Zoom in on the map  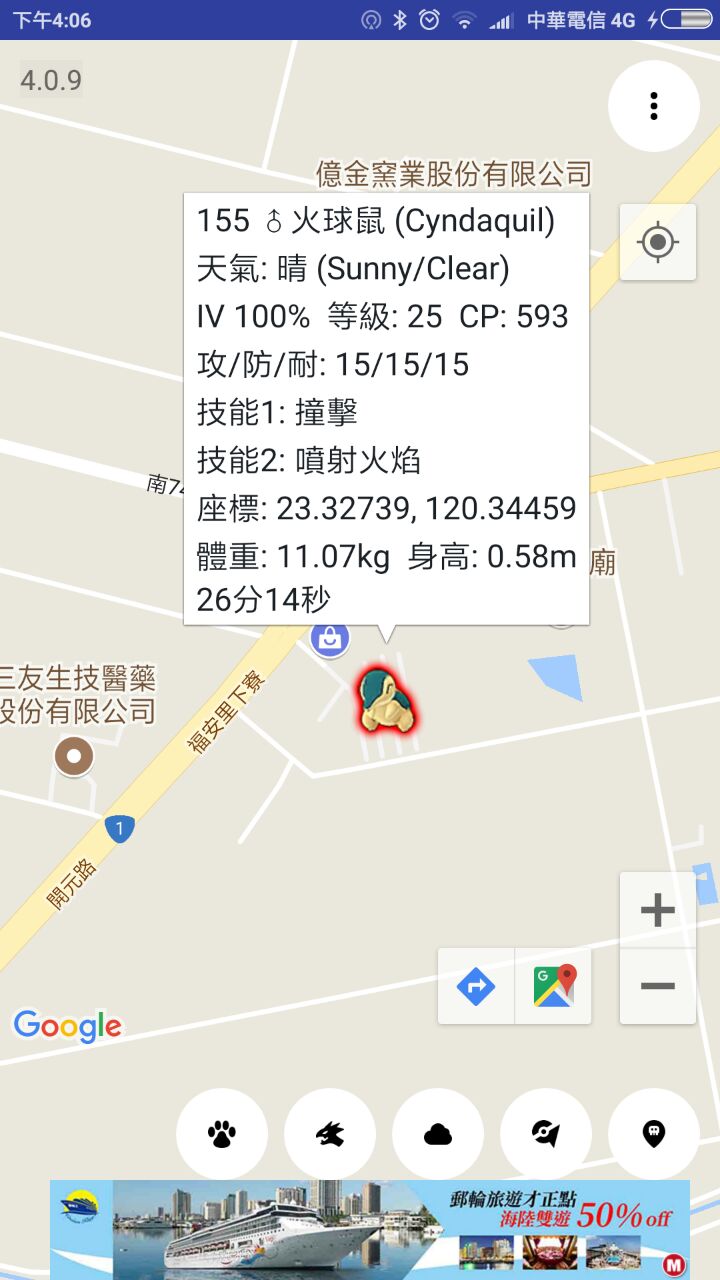coord(657,910)
